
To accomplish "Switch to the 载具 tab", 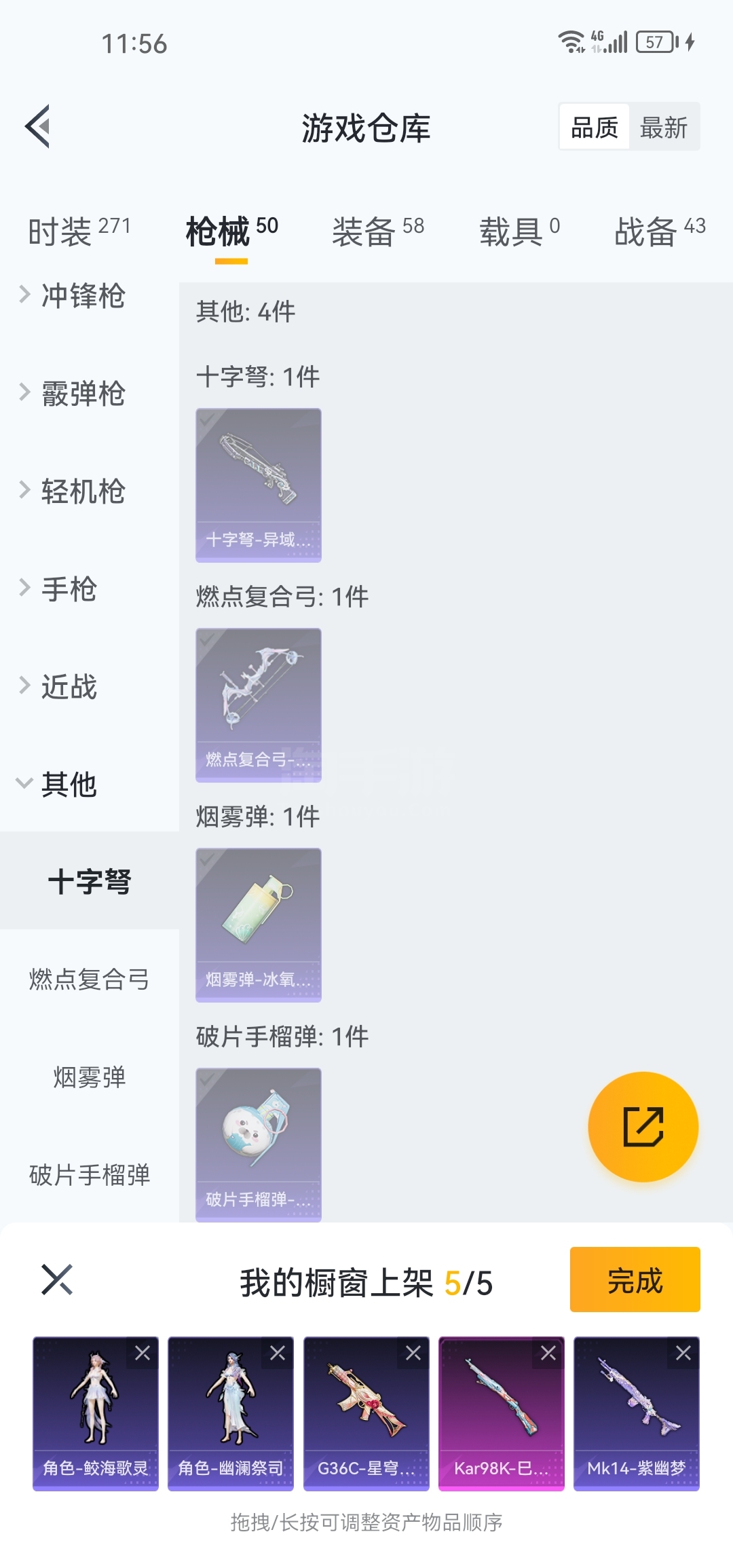I will [519, 231].
